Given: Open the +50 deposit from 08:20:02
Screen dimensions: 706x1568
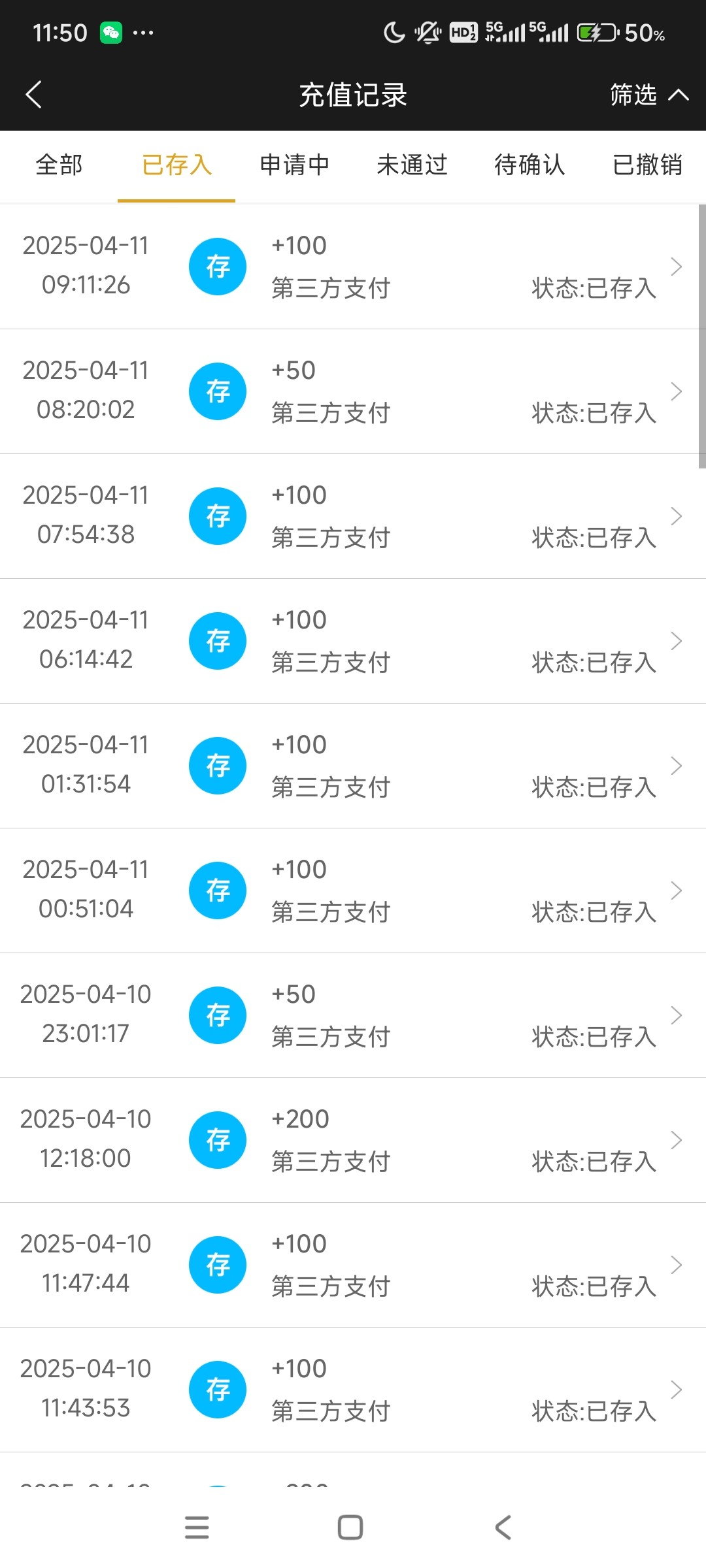Looking at the screenshot, I should [353, 391].
